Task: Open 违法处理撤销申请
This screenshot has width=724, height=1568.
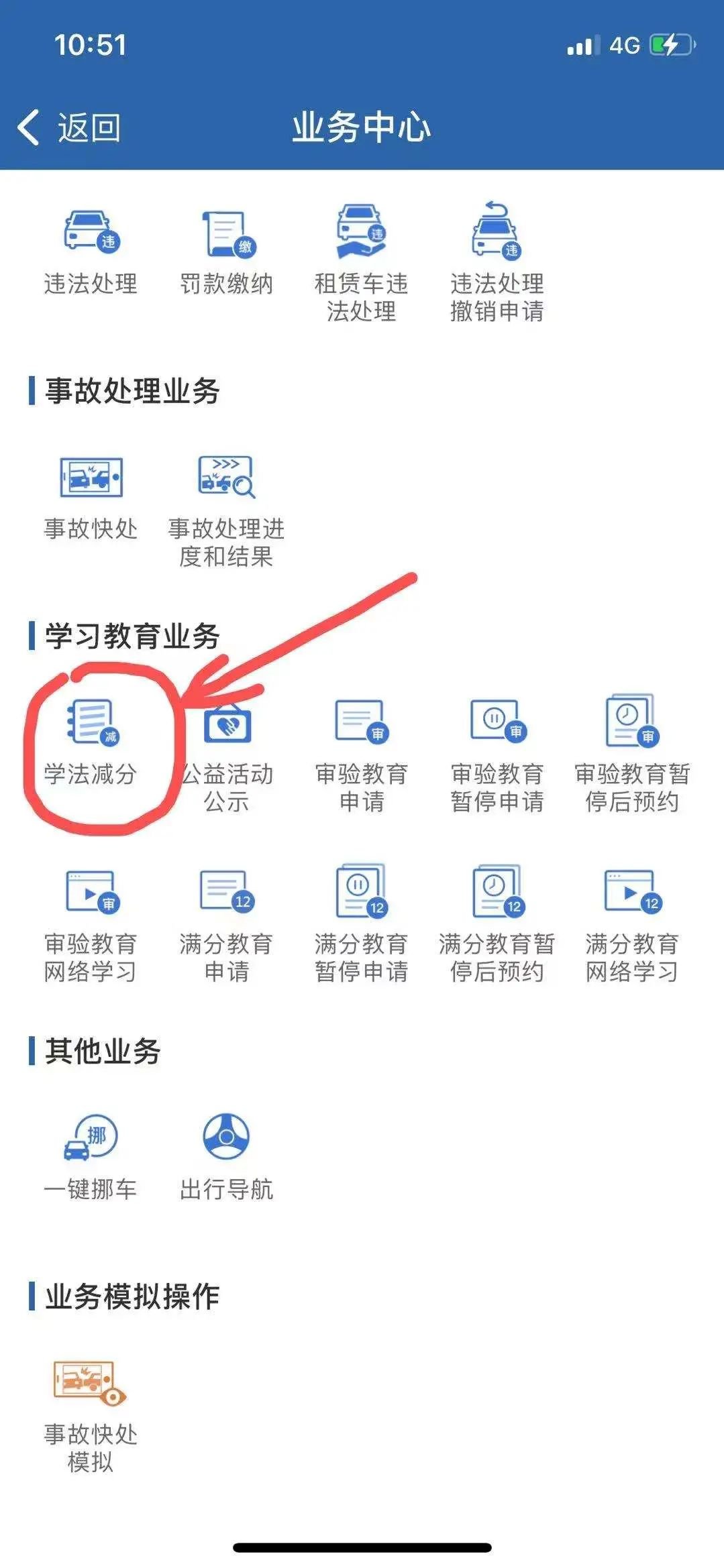Action: [497, 262]
